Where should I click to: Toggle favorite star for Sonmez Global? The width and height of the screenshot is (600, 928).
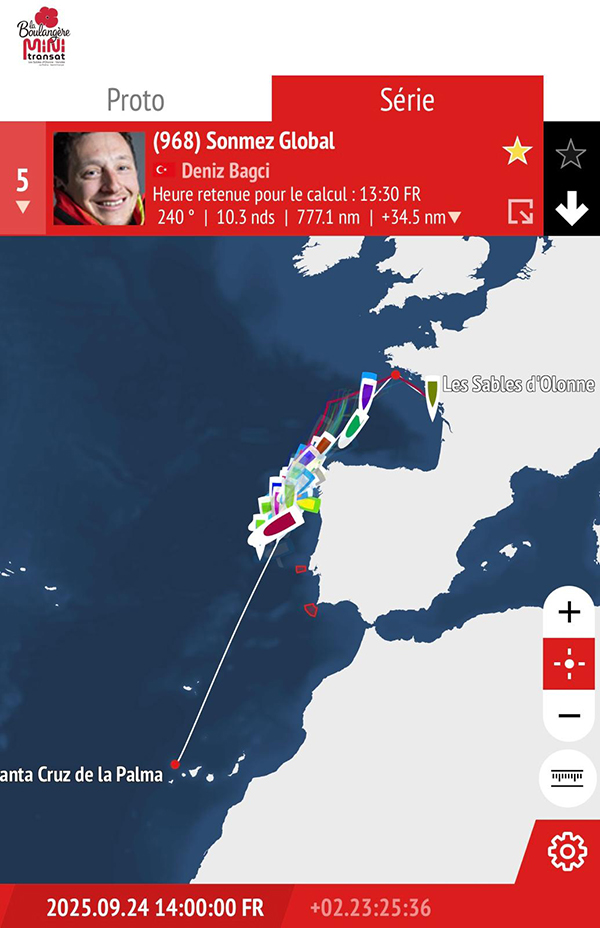click(x=516, y=152)
